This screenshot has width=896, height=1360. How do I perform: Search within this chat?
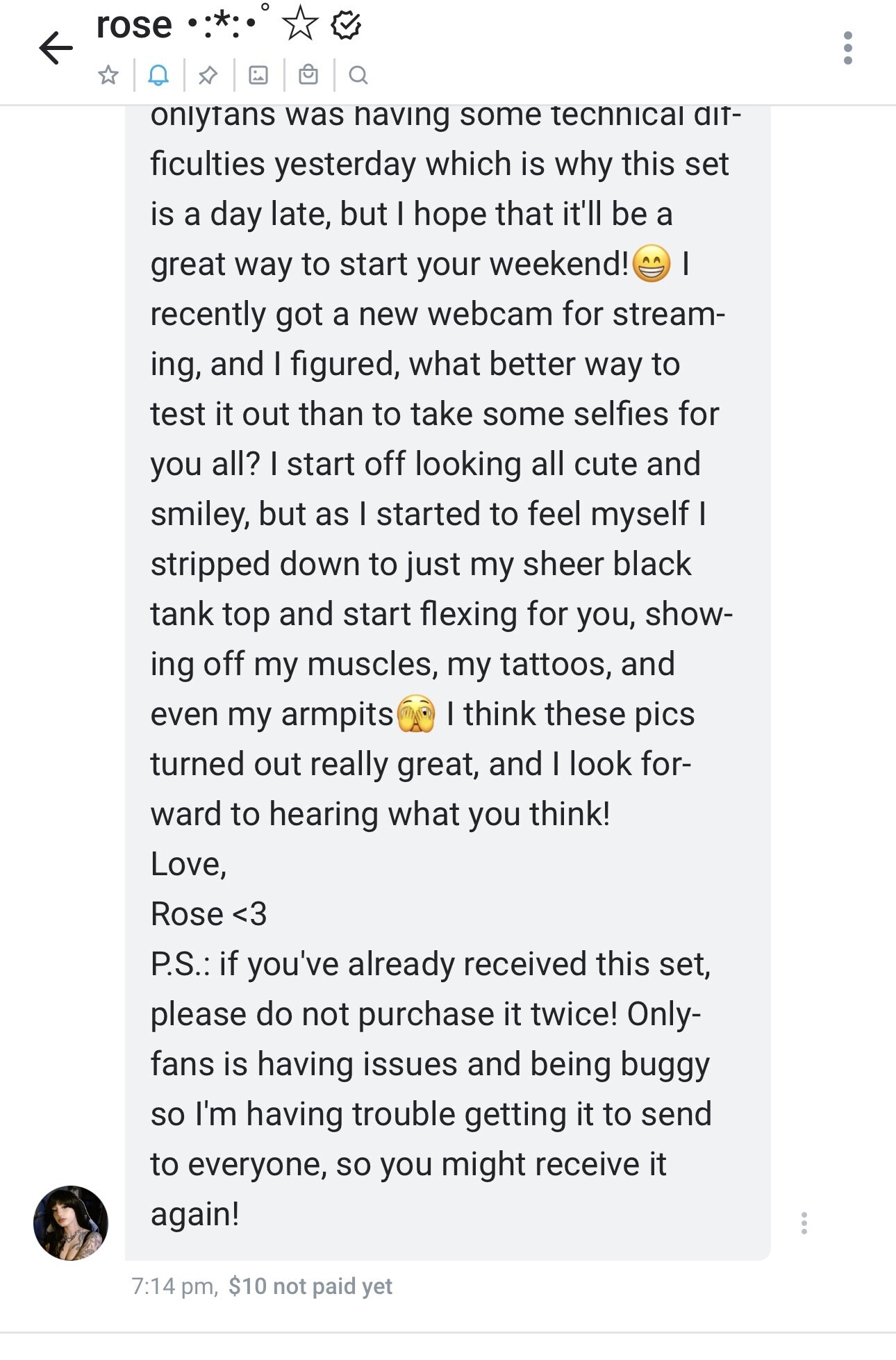pos(358,75)
